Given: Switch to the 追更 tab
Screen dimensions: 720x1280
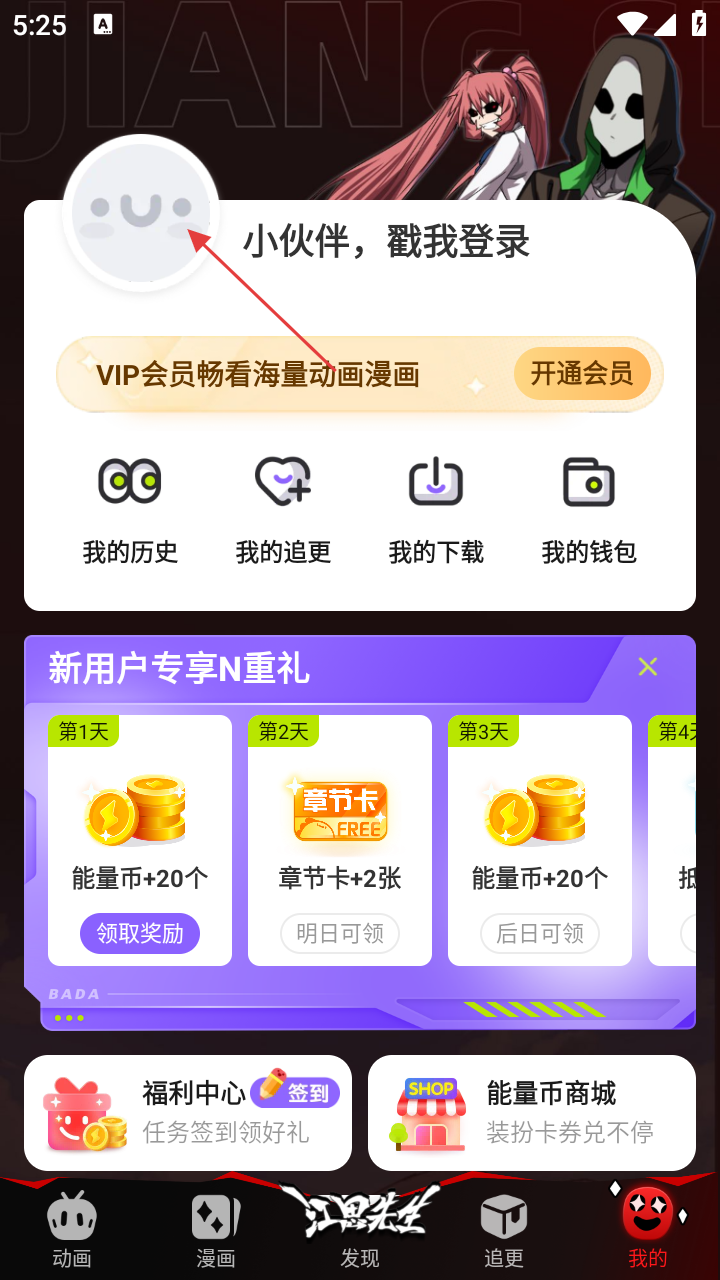Looking at the screenshot, I should pyautogui.click(x=504, y=1230).
